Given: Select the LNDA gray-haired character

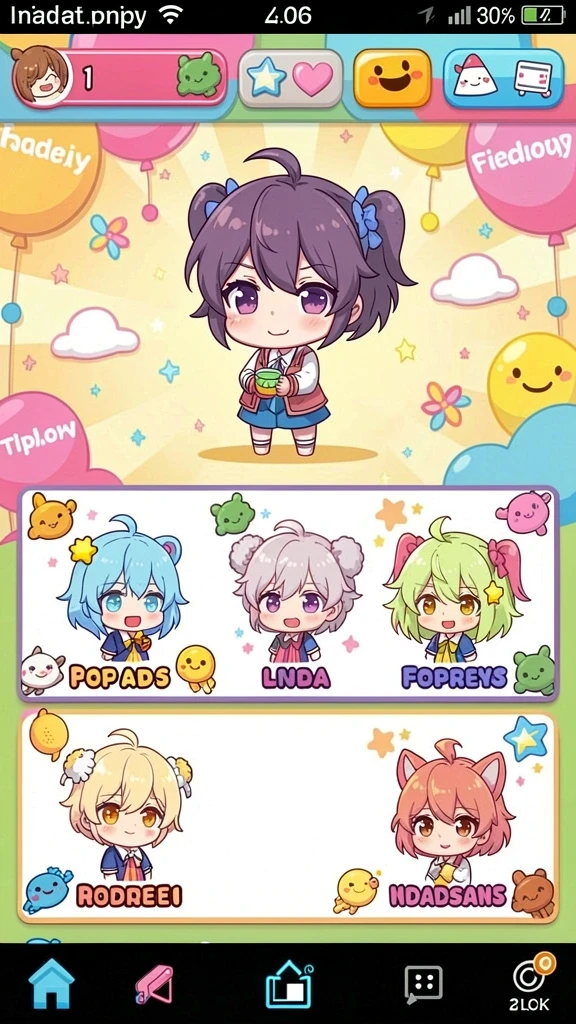Looking at the screenshot, I should [296, 600].
